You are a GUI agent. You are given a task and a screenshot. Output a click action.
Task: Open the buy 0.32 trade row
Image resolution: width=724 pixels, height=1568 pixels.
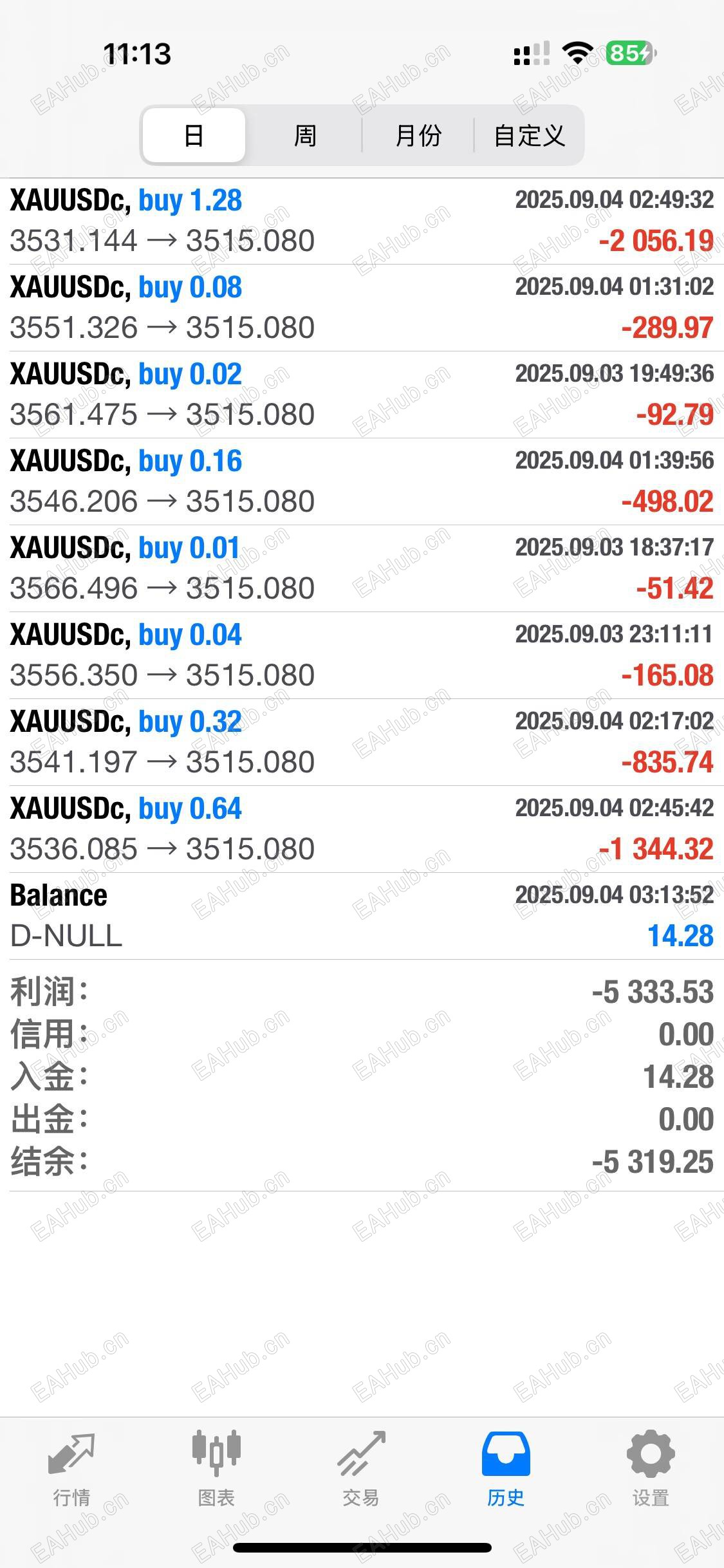pos(362,742)
